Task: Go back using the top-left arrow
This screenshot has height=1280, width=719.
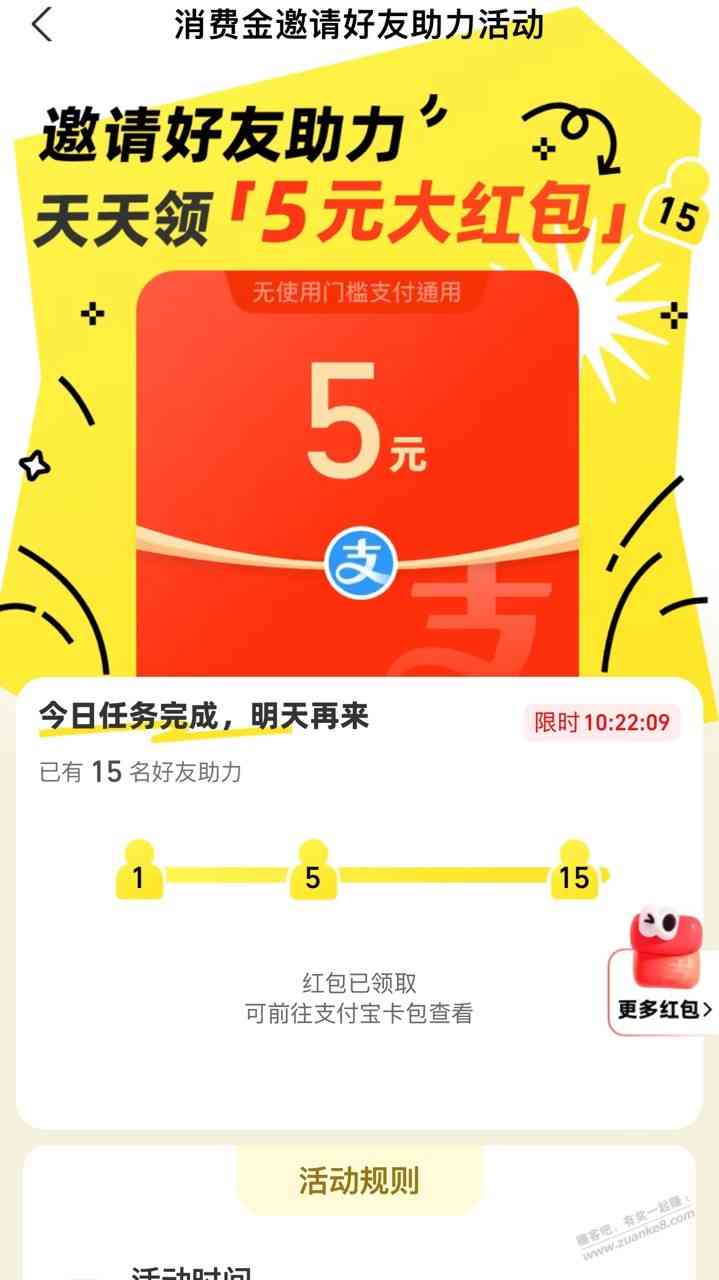Action: [x=41, y=24]
